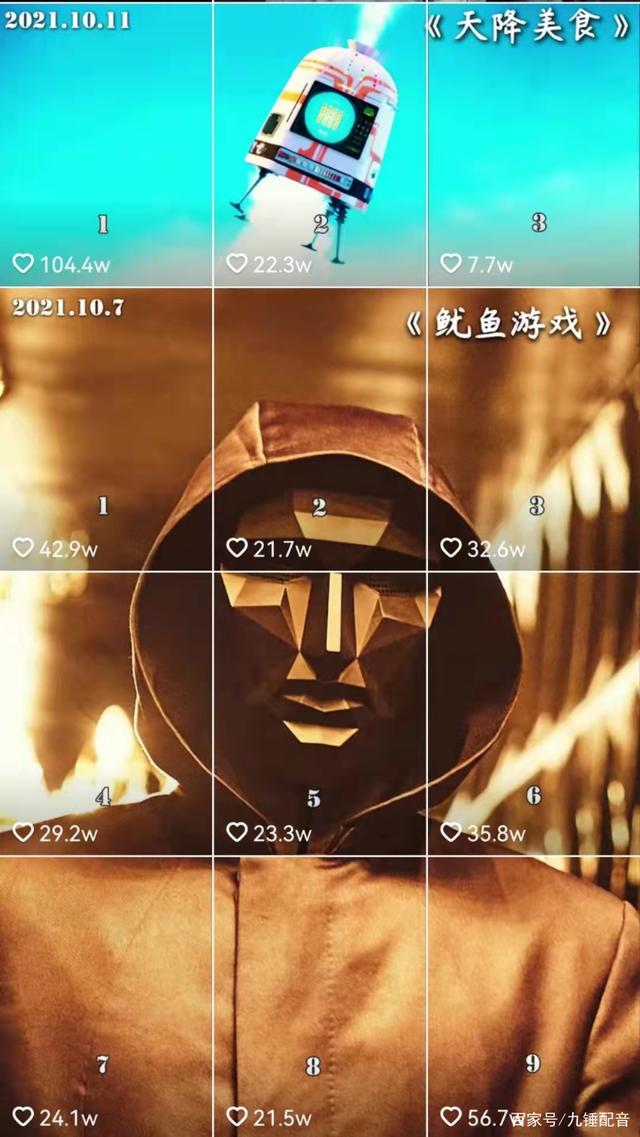Open the 鱿鱼游戏 part 7 video with 24.1w likes
The width and height of the screenshot is (640, 1137).
[x=105, y=996]
